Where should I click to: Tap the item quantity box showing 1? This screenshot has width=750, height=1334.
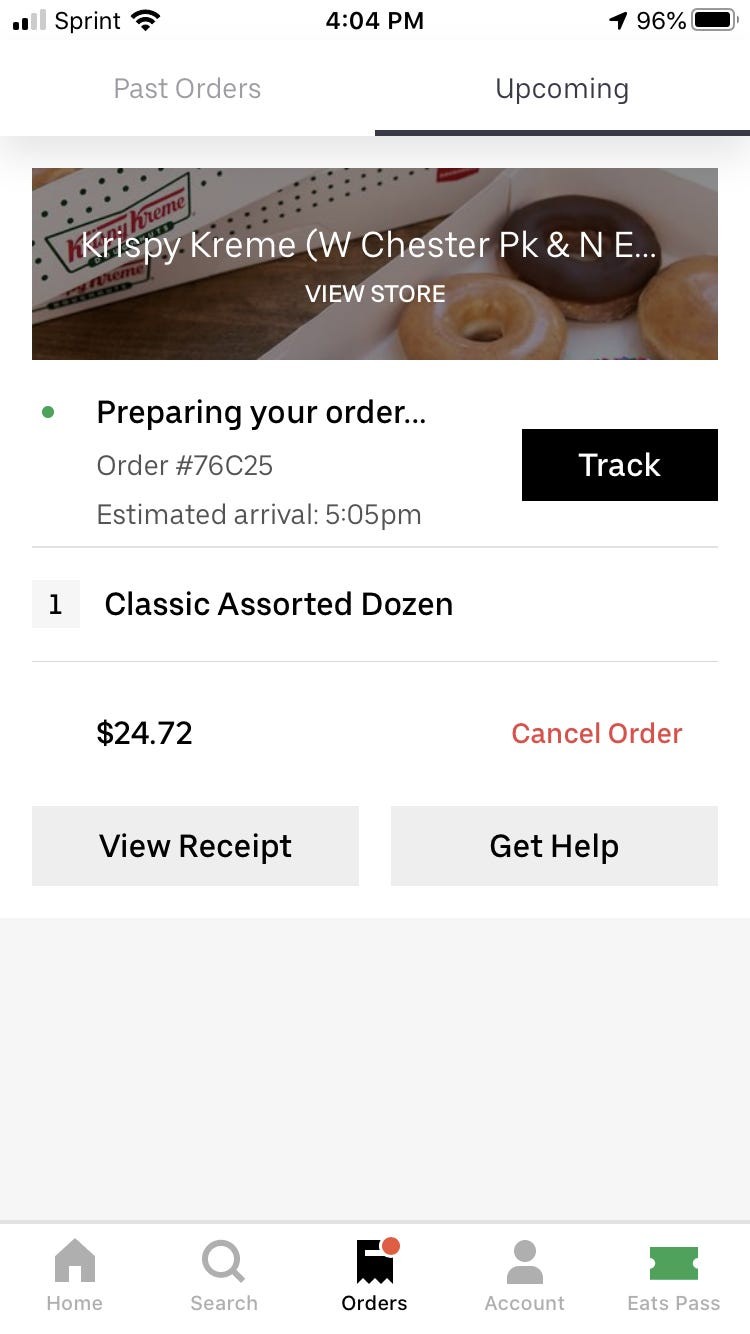pos(55,604)
